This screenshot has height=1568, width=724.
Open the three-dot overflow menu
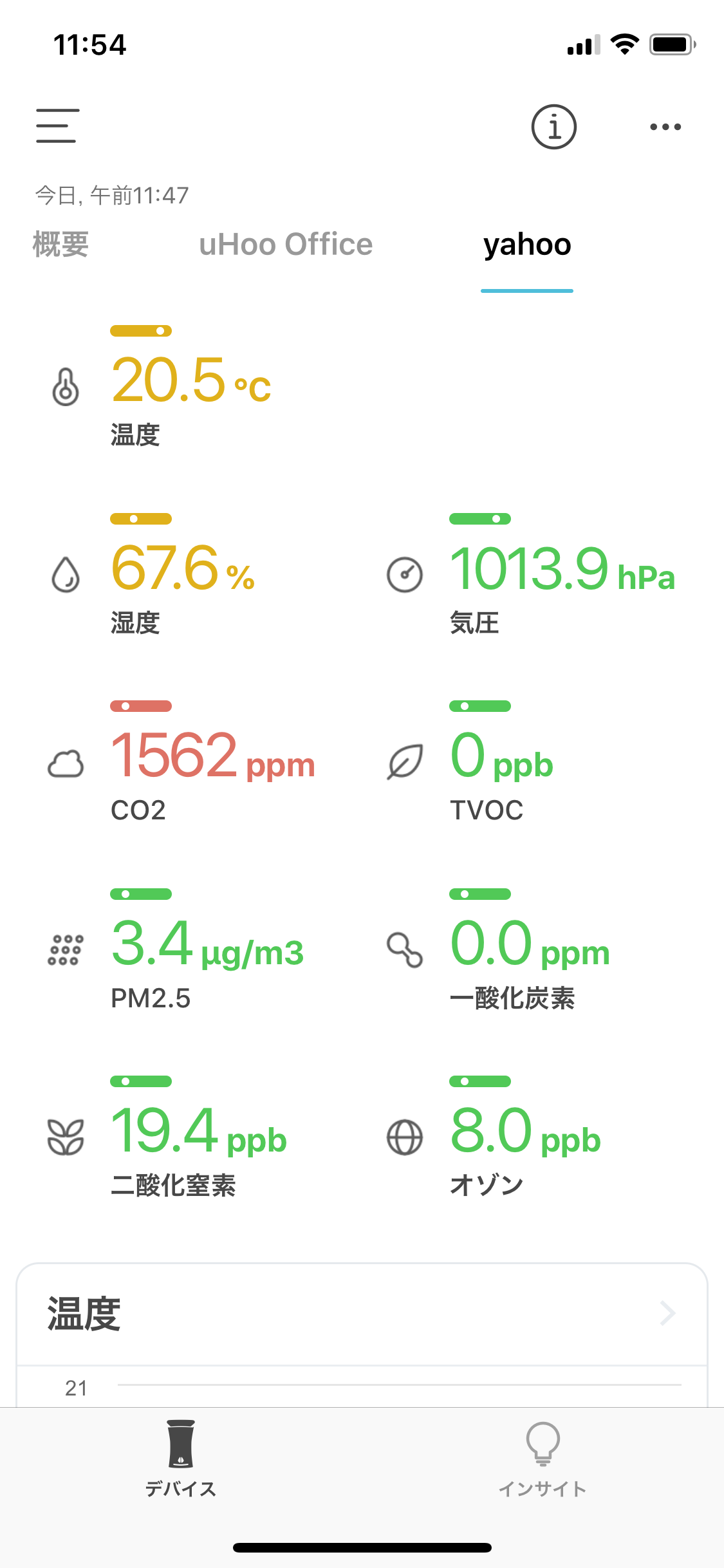[x=665, y=127]
